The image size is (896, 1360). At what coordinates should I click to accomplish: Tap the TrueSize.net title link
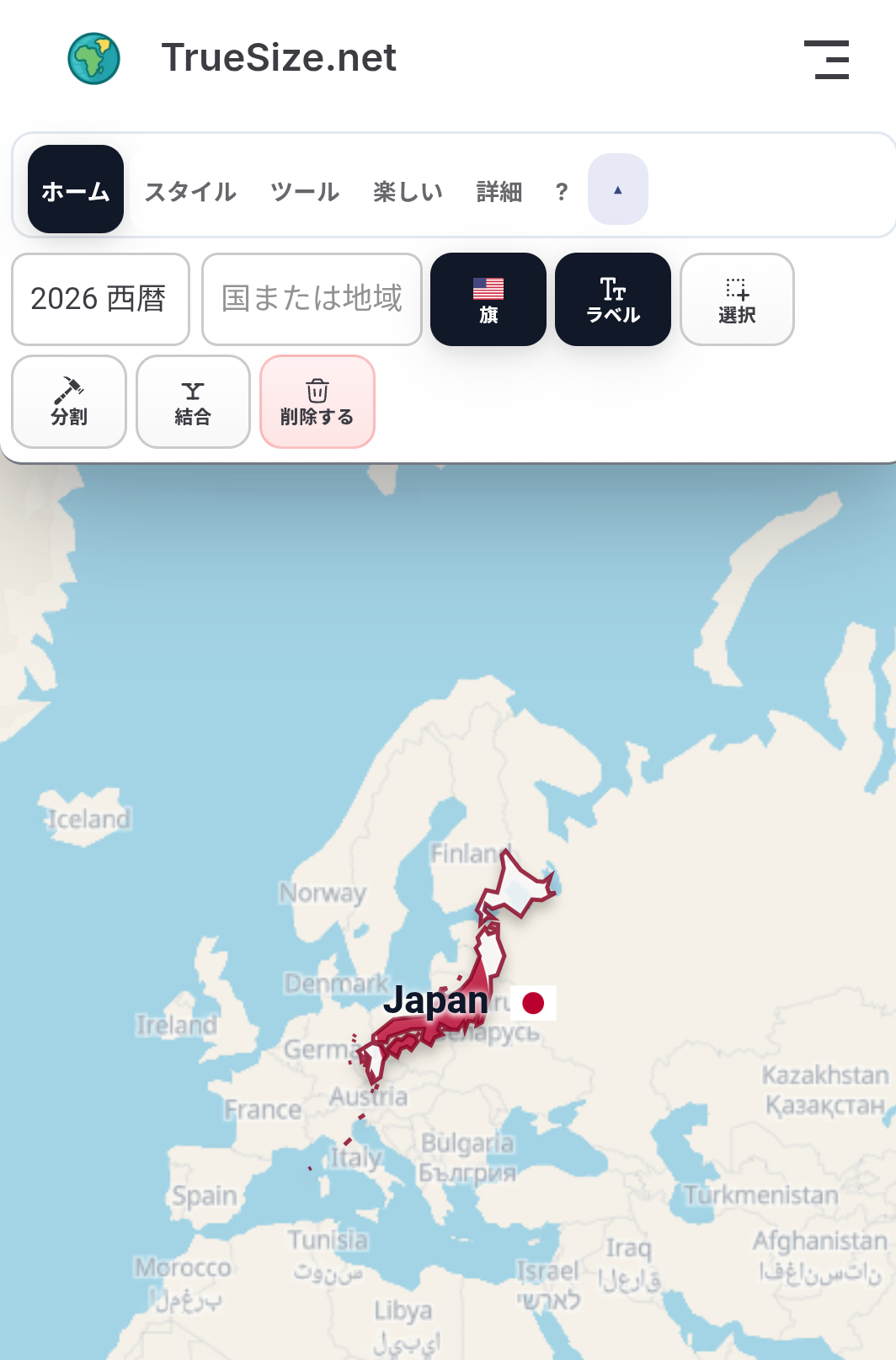279,57
